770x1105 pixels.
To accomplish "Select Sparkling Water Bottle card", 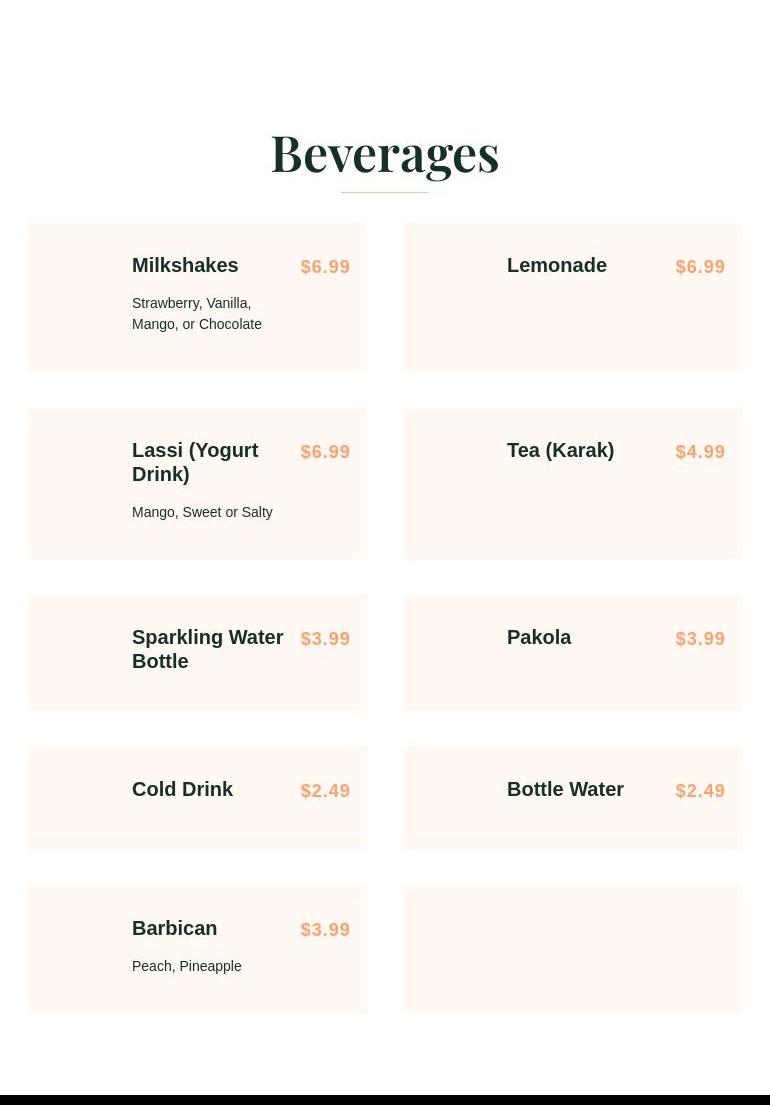I will pos(197,652).
